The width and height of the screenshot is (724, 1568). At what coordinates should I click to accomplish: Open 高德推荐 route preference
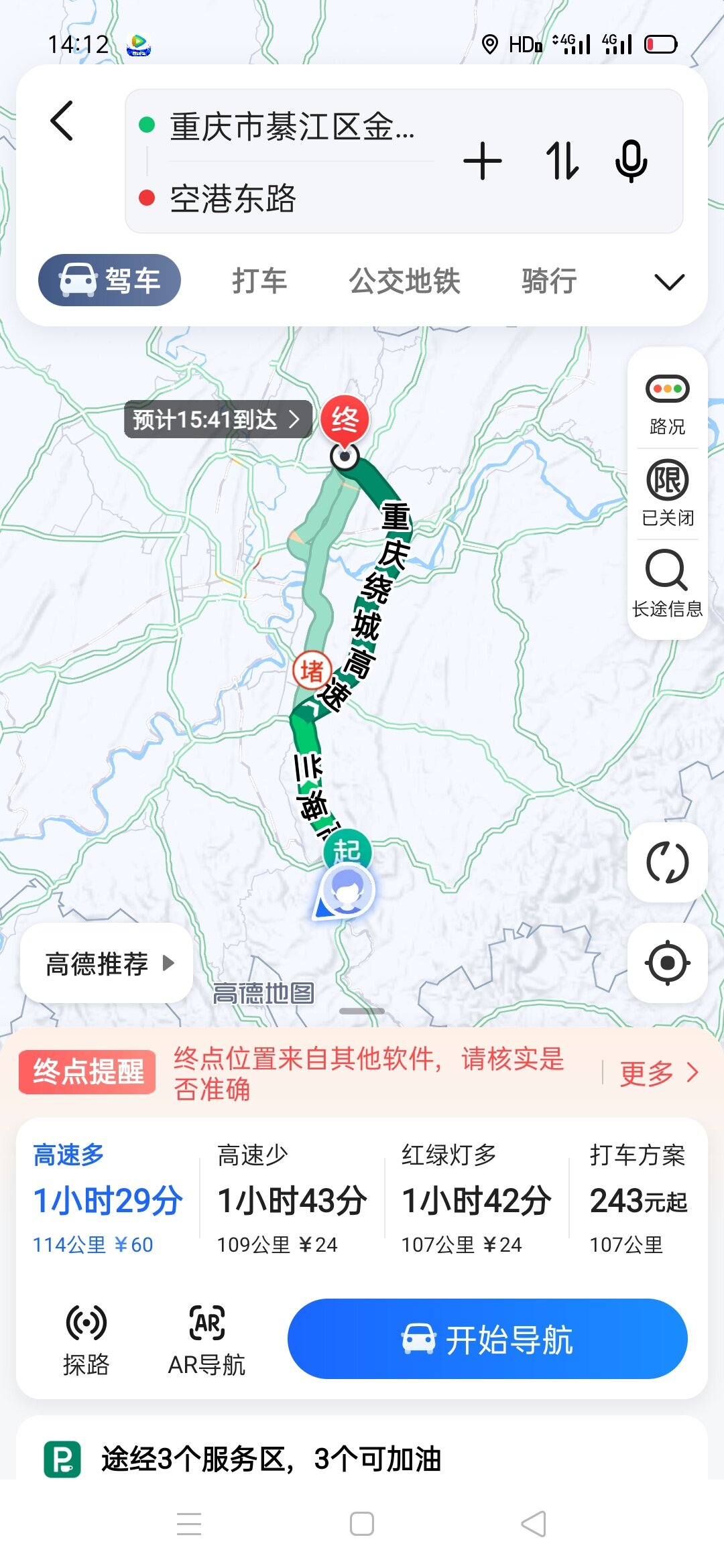tap(107, 964)
